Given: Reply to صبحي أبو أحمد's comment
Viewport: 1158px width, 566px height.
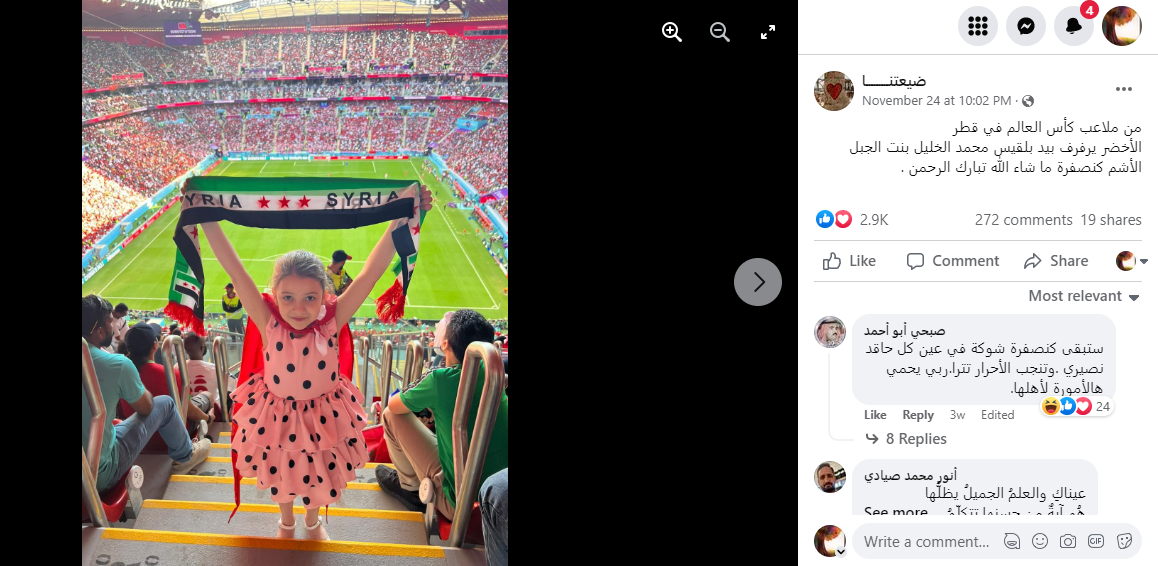Looking at the screenshot, I should pyautogui.click(x=917, y=415).
